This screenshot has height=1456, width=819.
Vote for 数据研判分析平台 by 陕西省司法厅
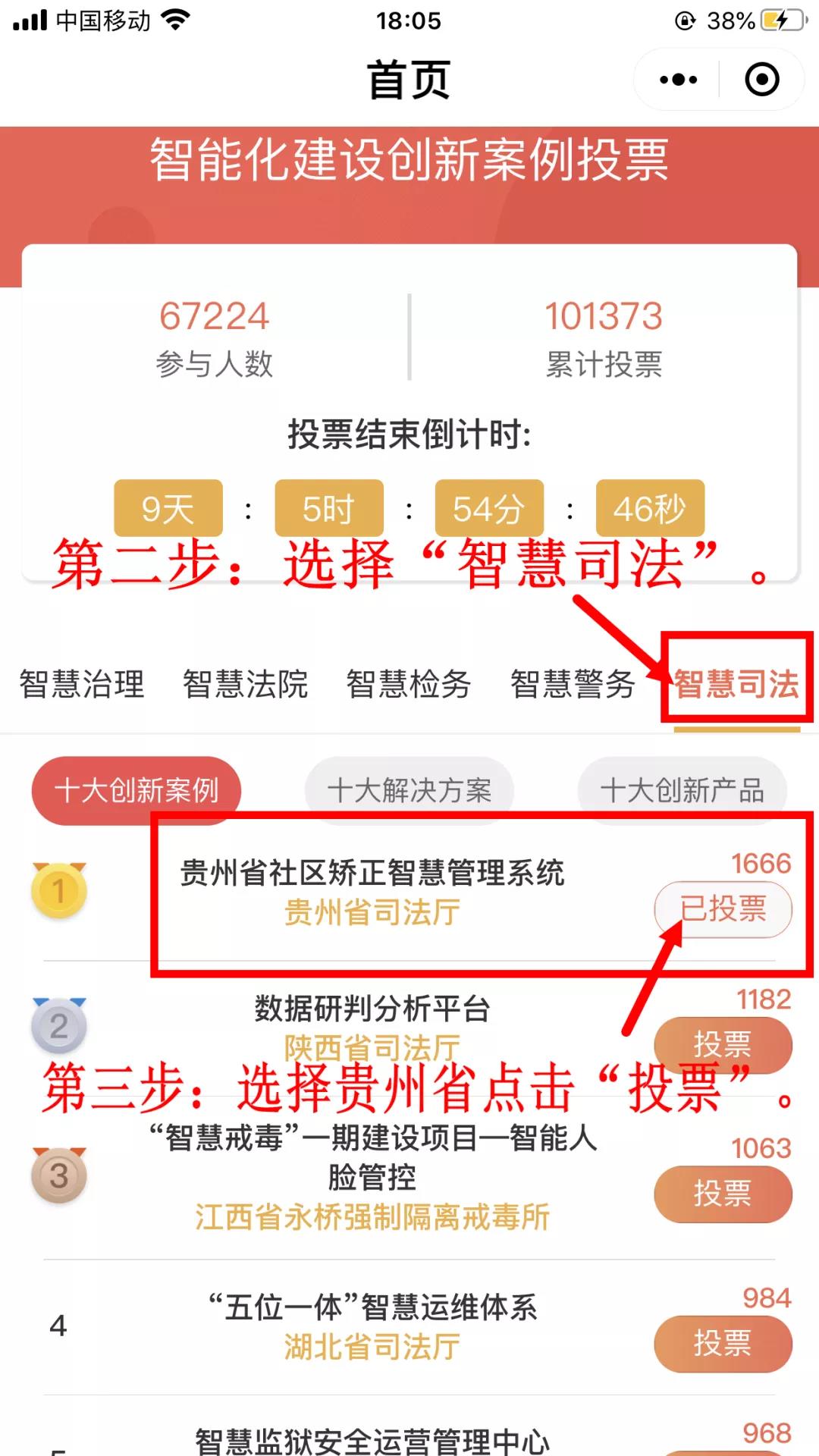click(x=723, y=1044)
